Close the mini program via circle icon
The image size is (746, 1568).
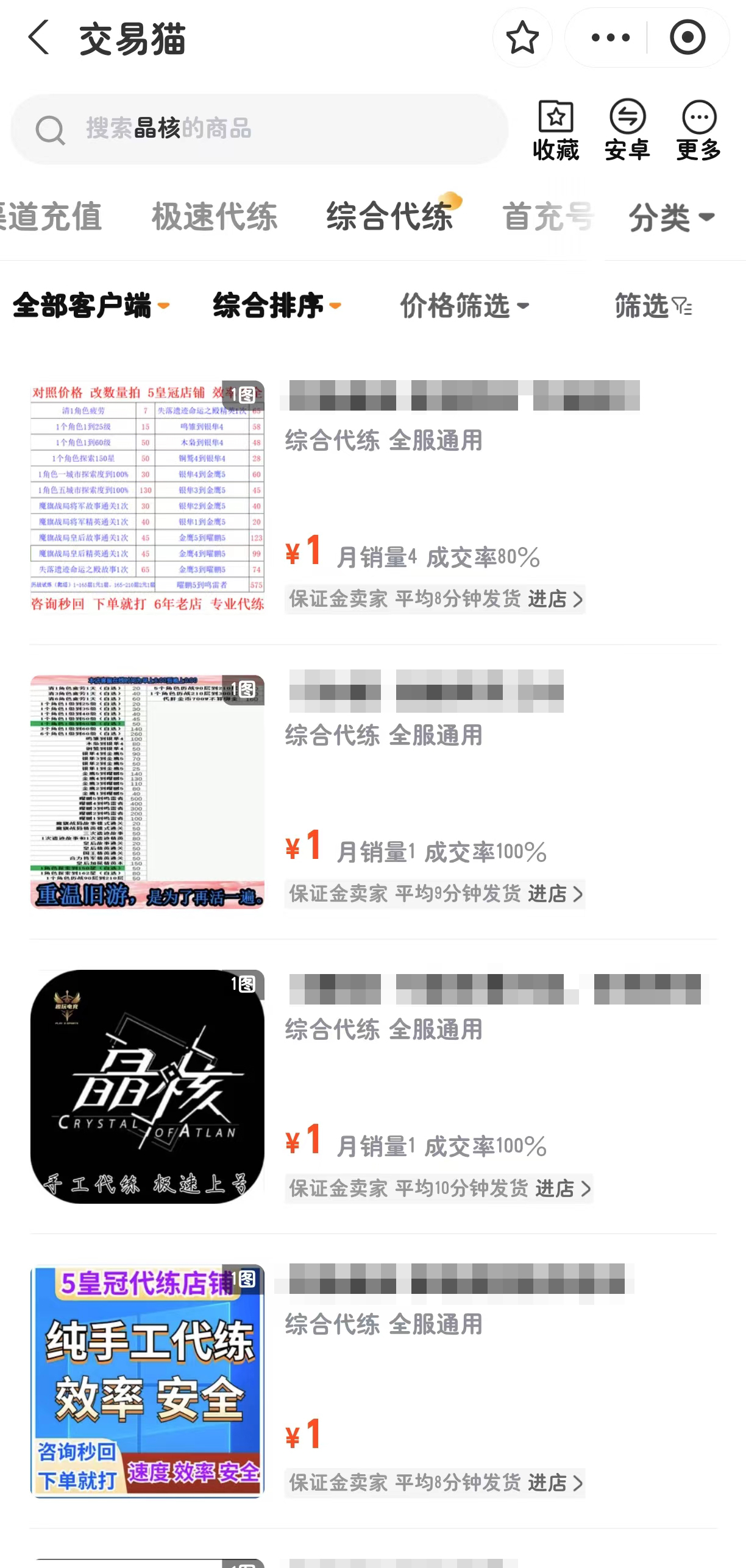[687, 38]
